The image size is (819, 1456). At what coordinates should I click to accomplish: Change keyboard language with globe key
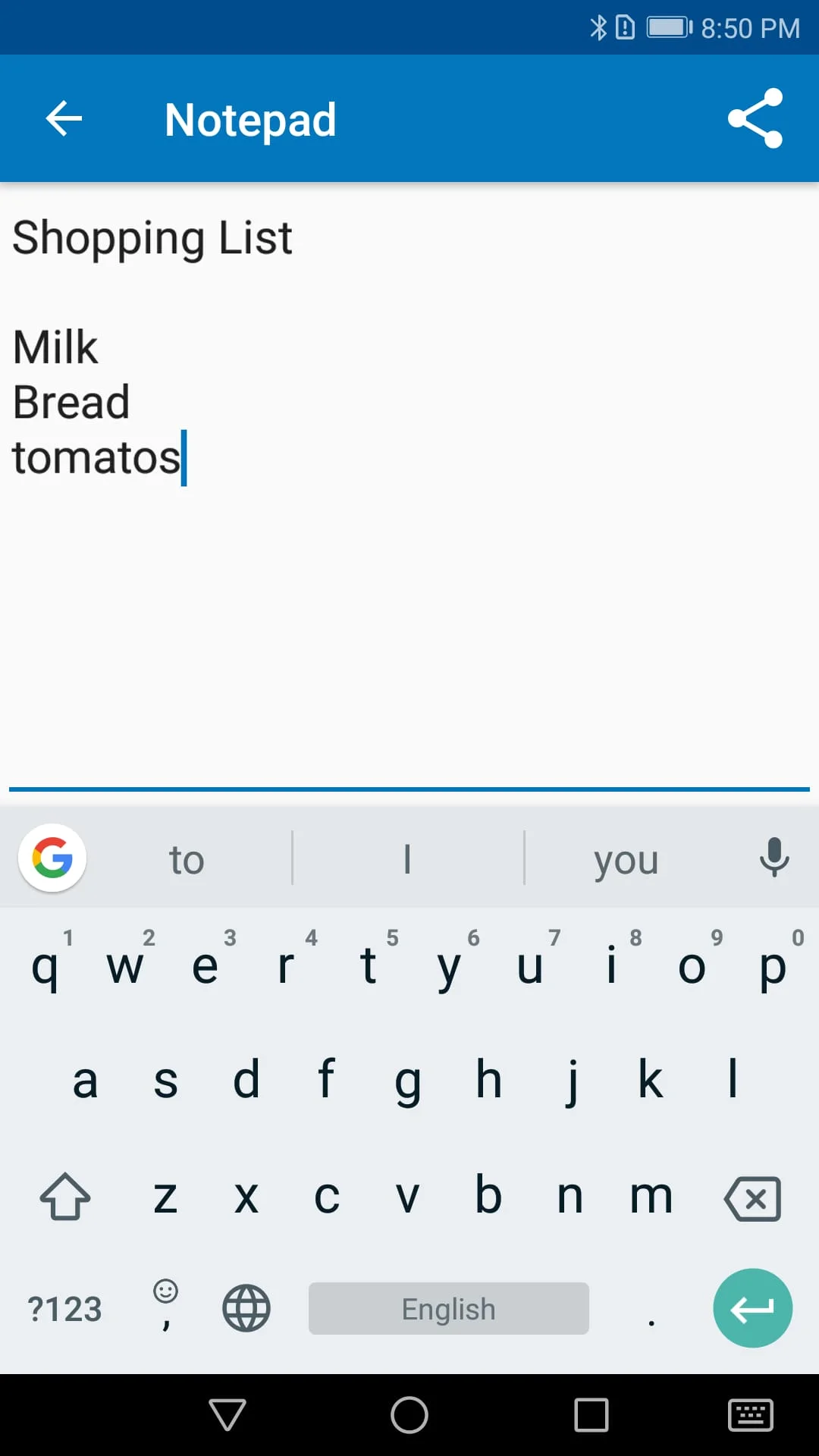(246, 1308)
